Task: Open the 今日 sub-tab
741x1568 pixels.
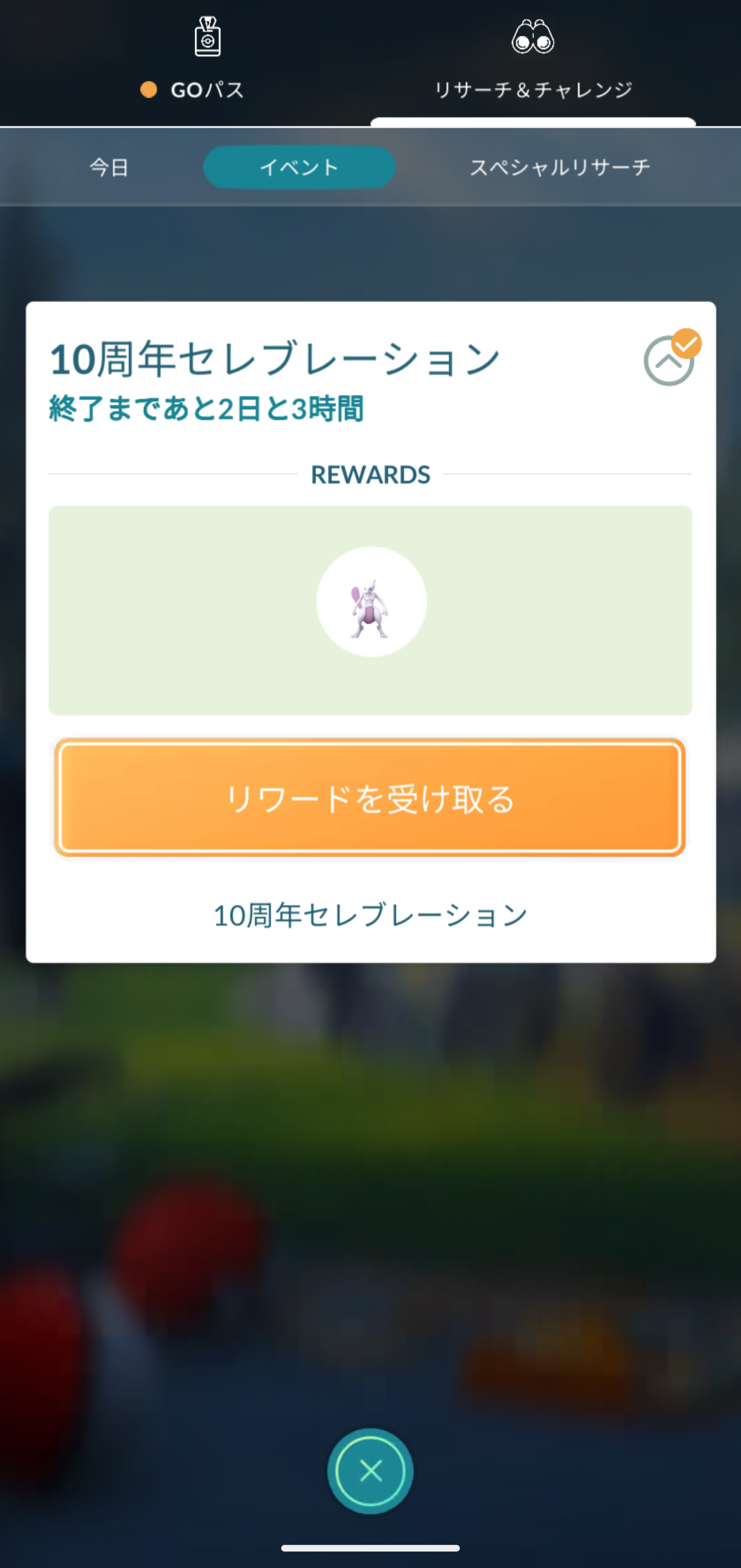Action: [x=110, y=167]
